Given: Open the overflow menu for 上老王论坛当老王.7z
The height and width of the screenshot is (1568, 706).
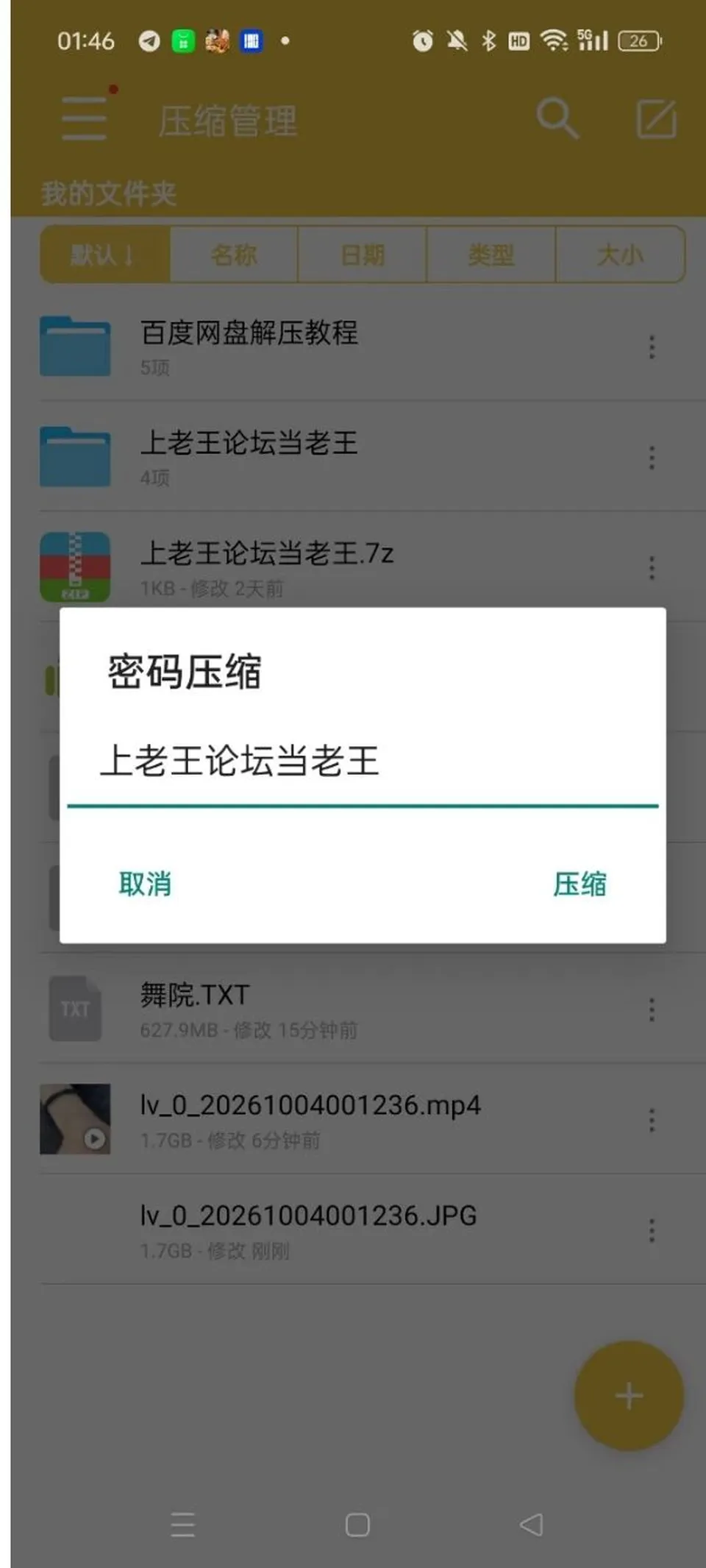Looking at the screenshot, I should click(x=652, y=568).
